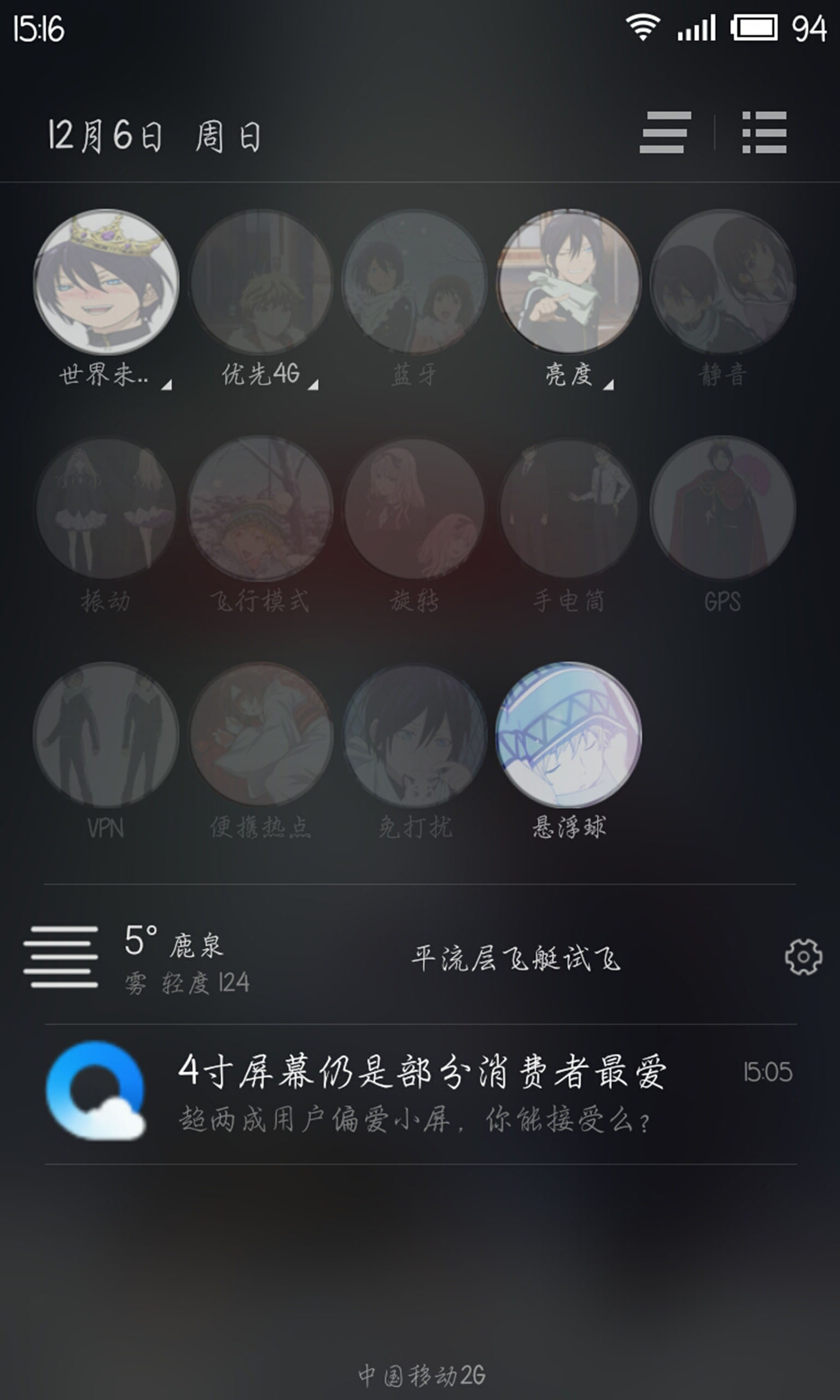The height and width of the screenshot is (1400, 840).
Task: Turn on 便携热点 portable hotspot
Action: coord(260,734)
